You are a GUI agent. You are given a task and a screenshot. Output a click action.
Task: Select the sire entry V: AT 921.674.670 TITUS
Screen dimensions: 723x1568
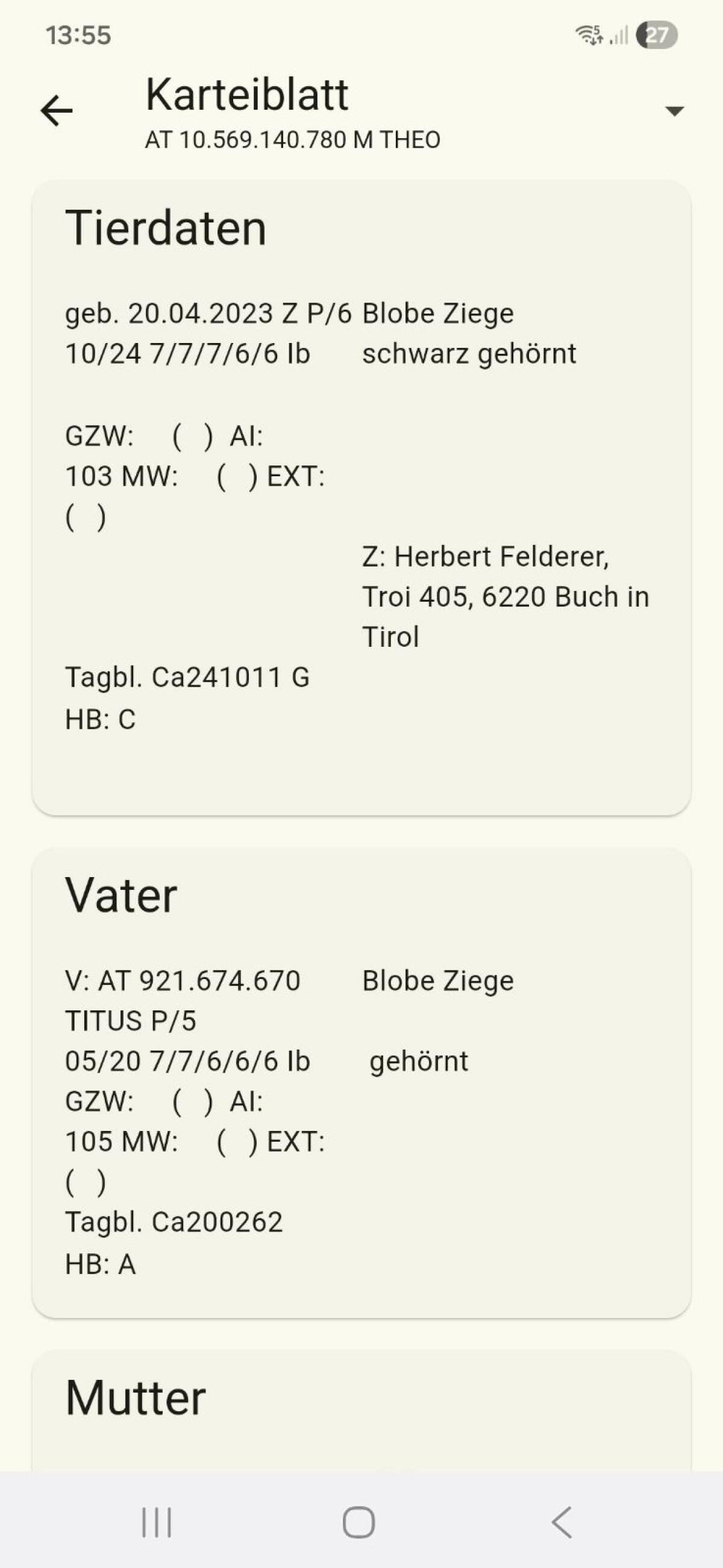[183, 981]
